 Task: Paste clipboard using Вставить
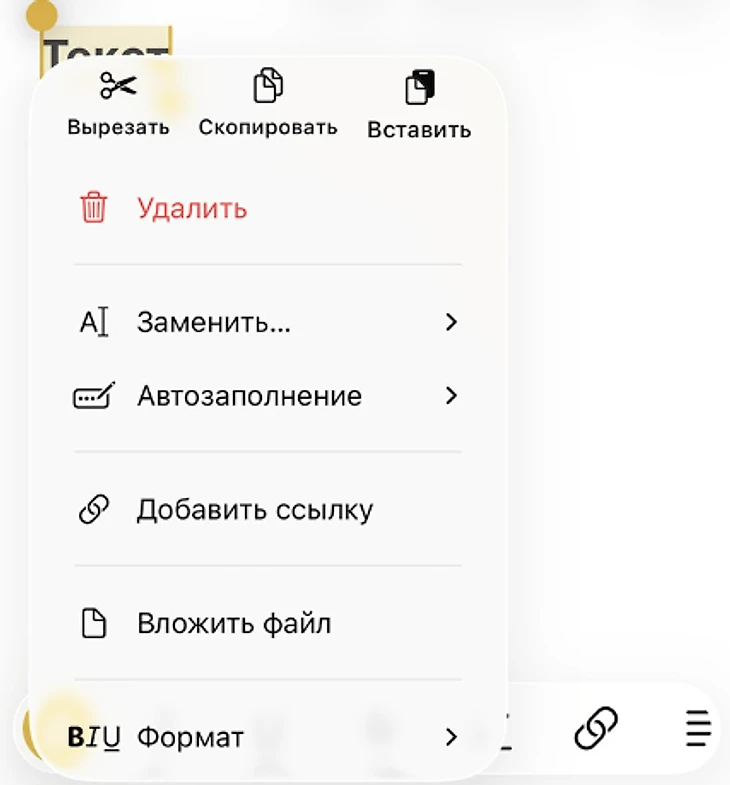[419, 106]
